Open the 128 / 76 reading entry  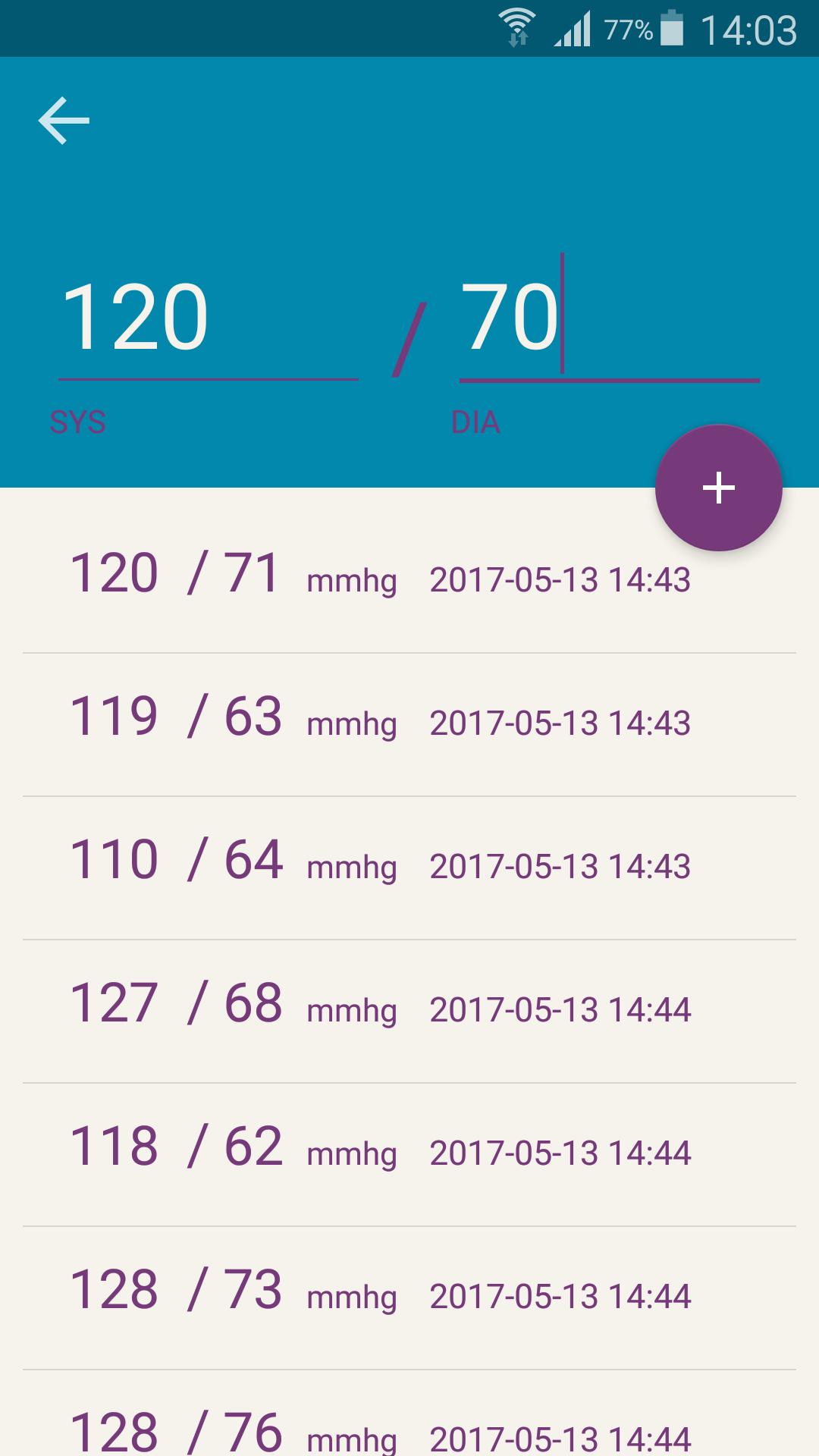coord(409,1414)
